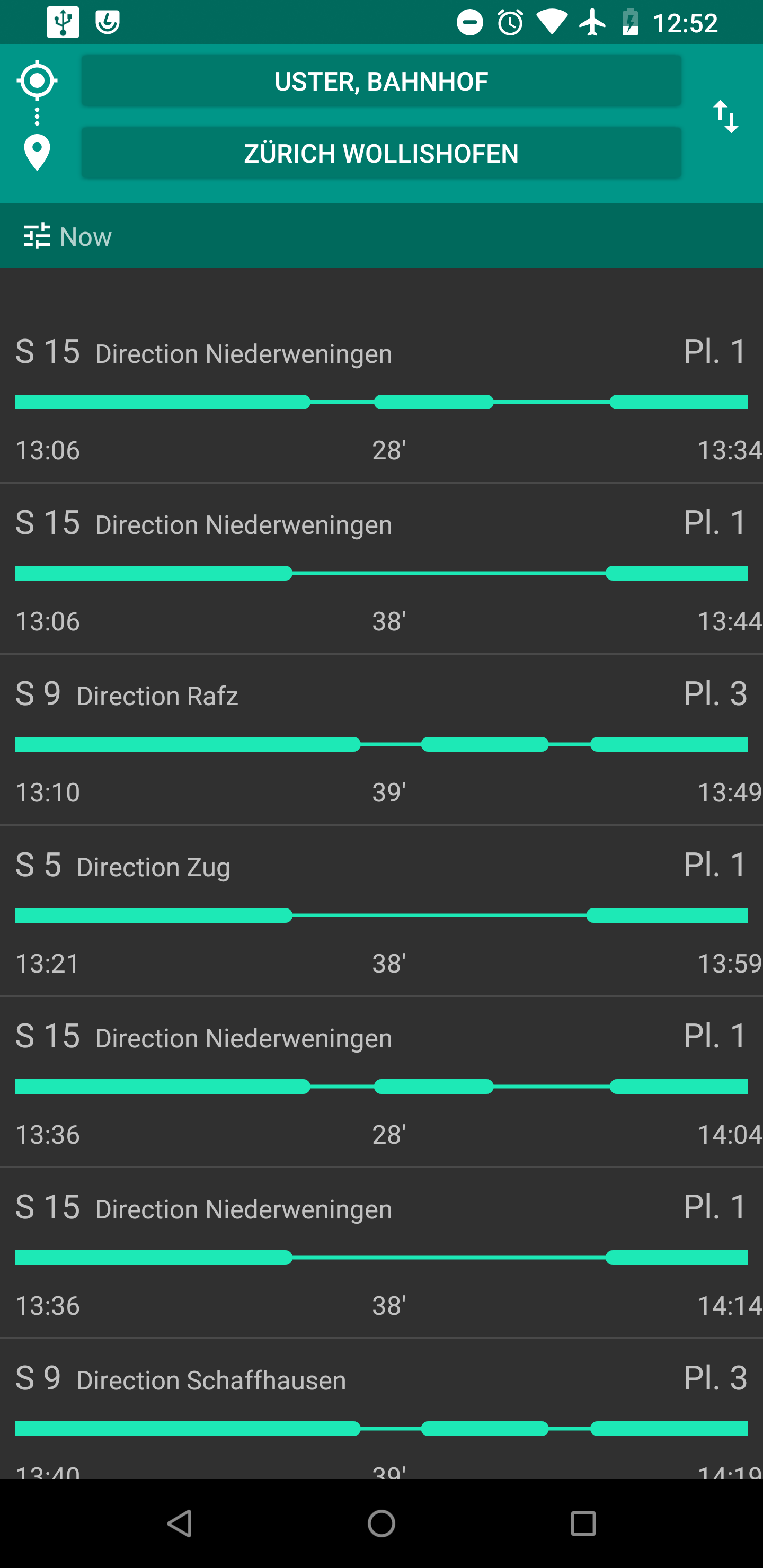The width and height of the screenshot is (763, 1568).
Task: Select the S 9 Direction Schaffhausen connection
Action: [x=381, y=1412]
